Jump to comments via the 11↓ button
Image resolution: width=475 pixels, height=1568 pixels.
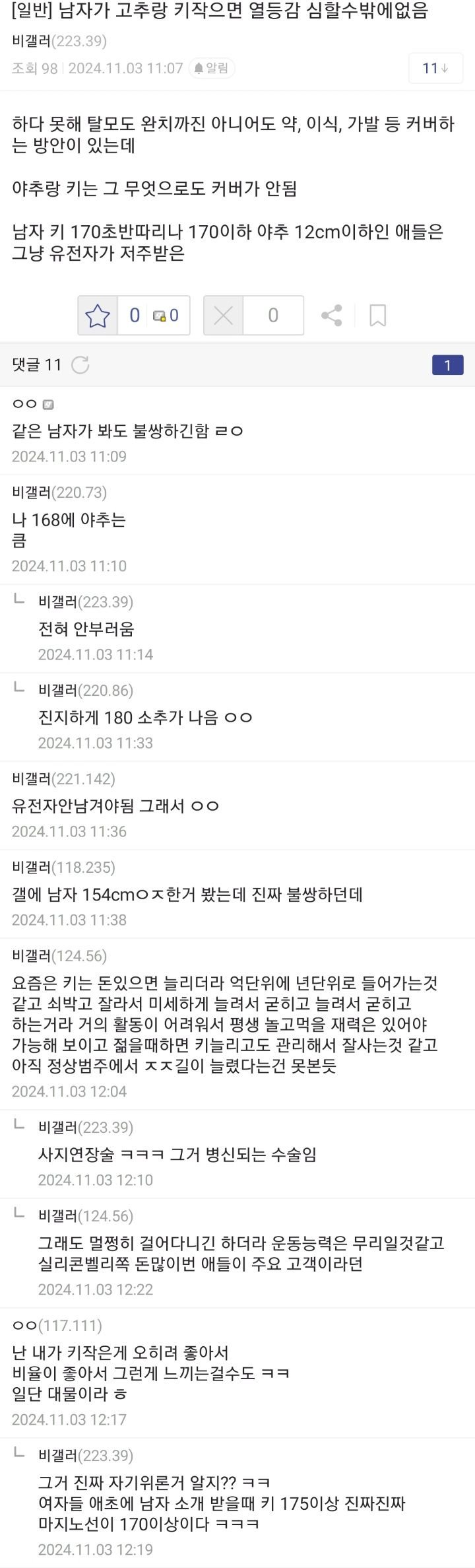tap(435, 69)
